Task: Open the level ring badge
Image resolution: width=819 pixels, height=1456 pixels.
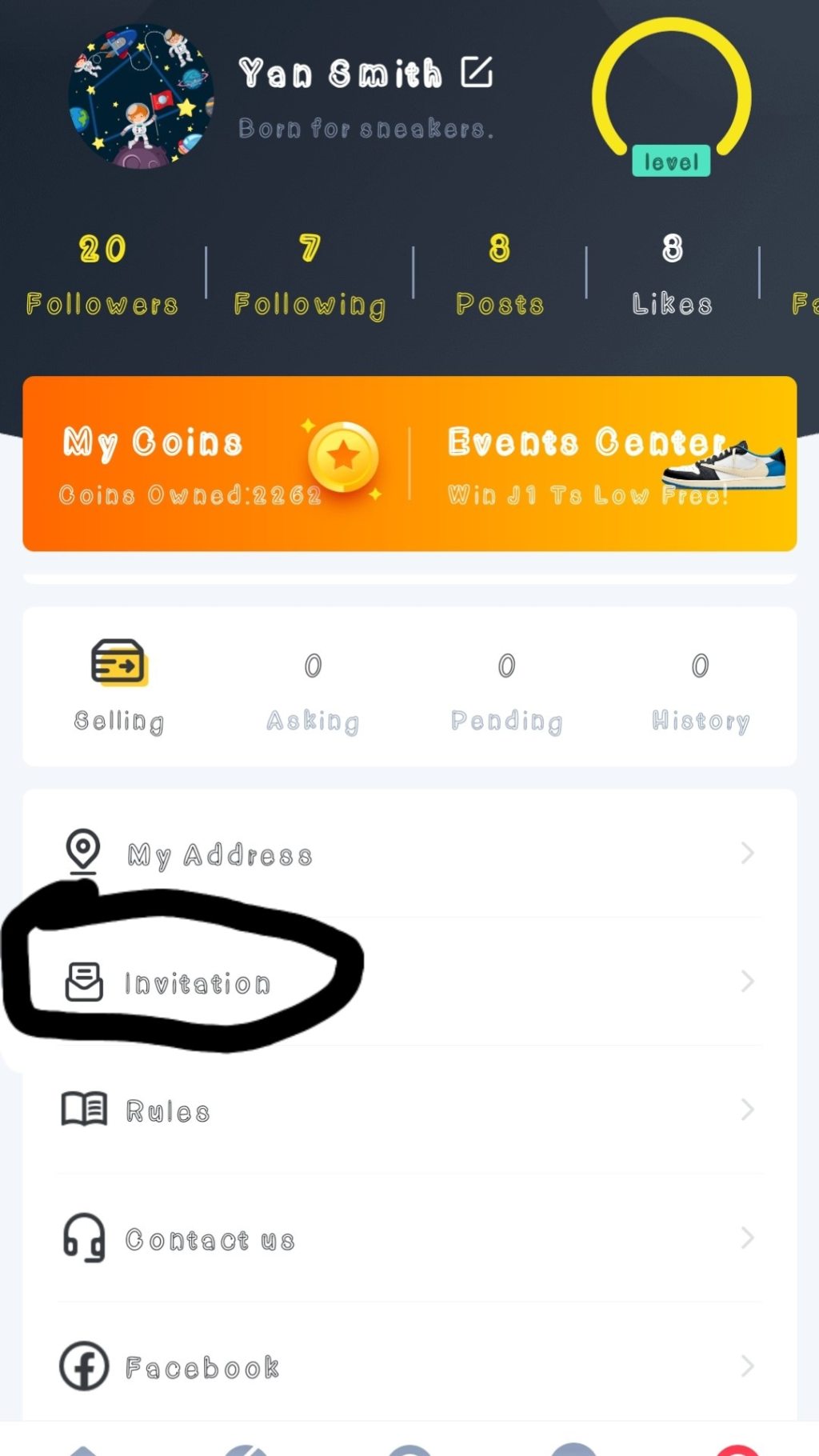Action: pos(671,98)
